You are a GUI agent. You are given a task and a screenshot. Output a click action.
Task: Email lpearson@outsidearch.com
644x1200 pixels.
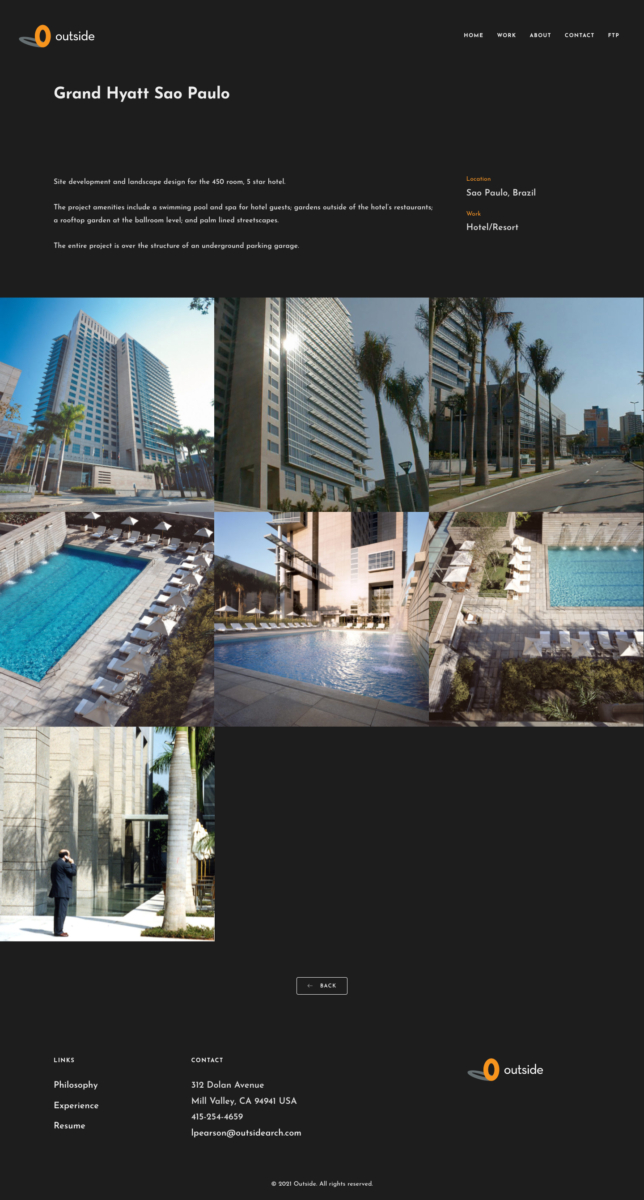pyautogui.click(x=246, y=1133)
